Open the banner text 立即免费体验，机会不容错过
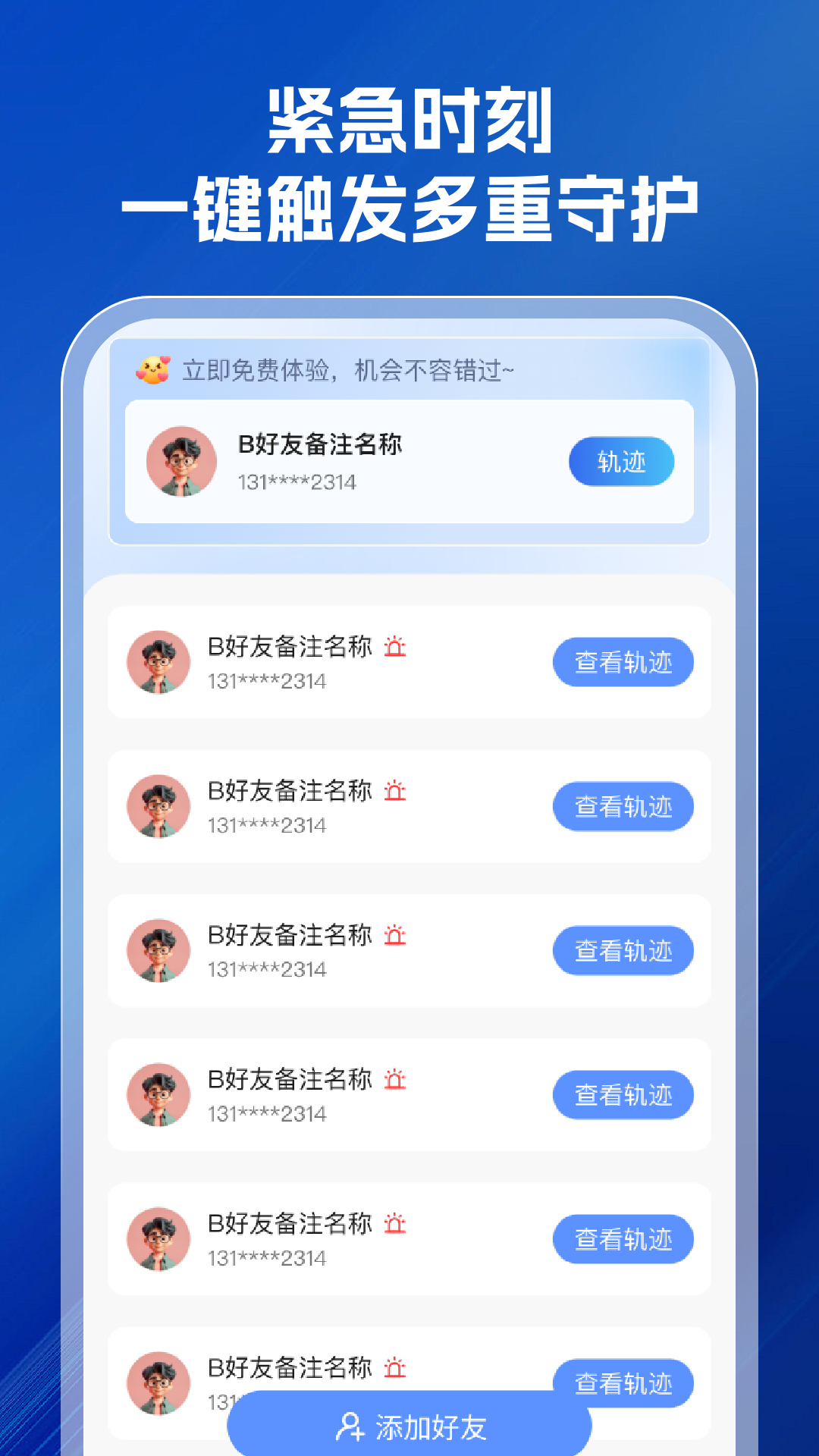Image resolution: width=819 pixels, height=1456 pixels. pyautogui.click(x=345, y=369)
